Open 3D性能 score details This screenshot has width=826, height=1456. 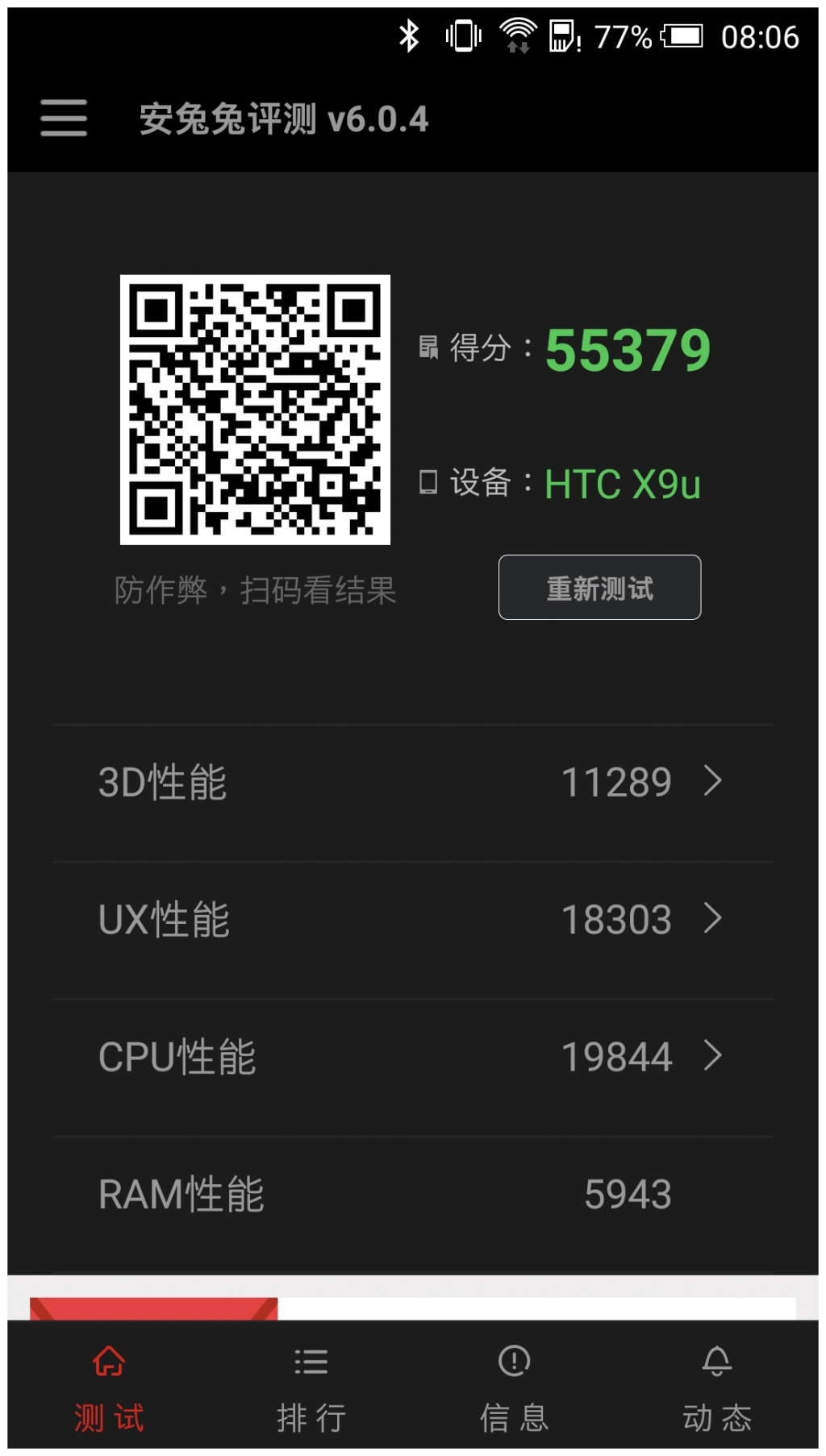[411, 782]
